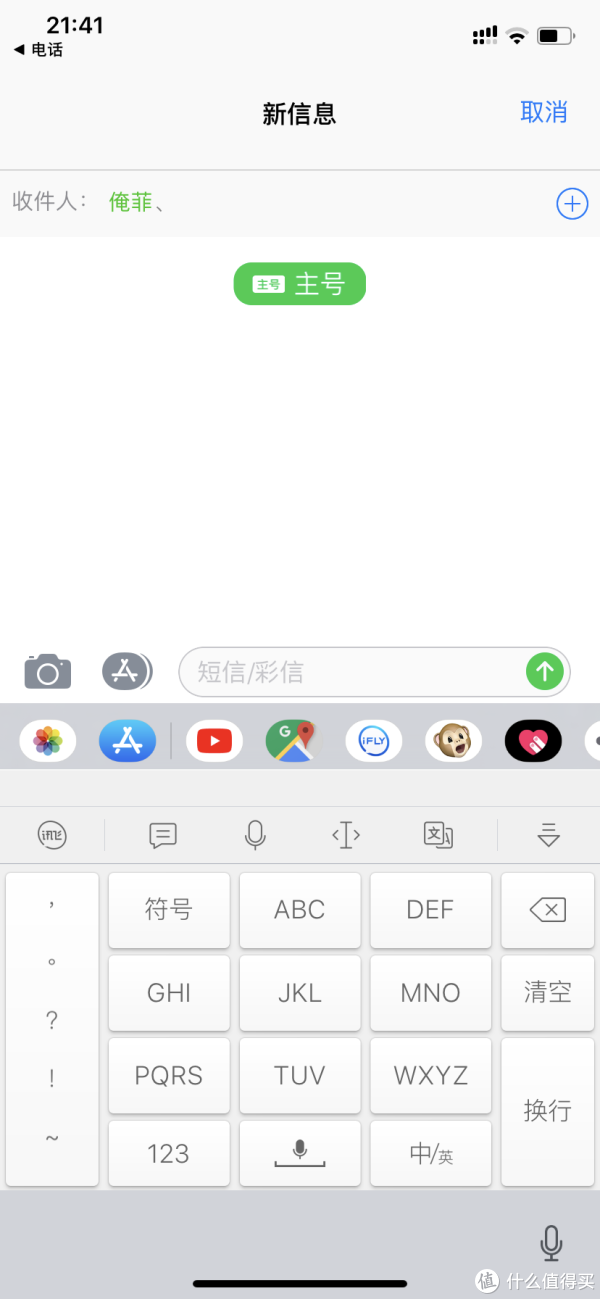The height and width of the screenshot is (1299, 600).
Task: Toggle the App Store apps drawer
Action: pos(126,671)
